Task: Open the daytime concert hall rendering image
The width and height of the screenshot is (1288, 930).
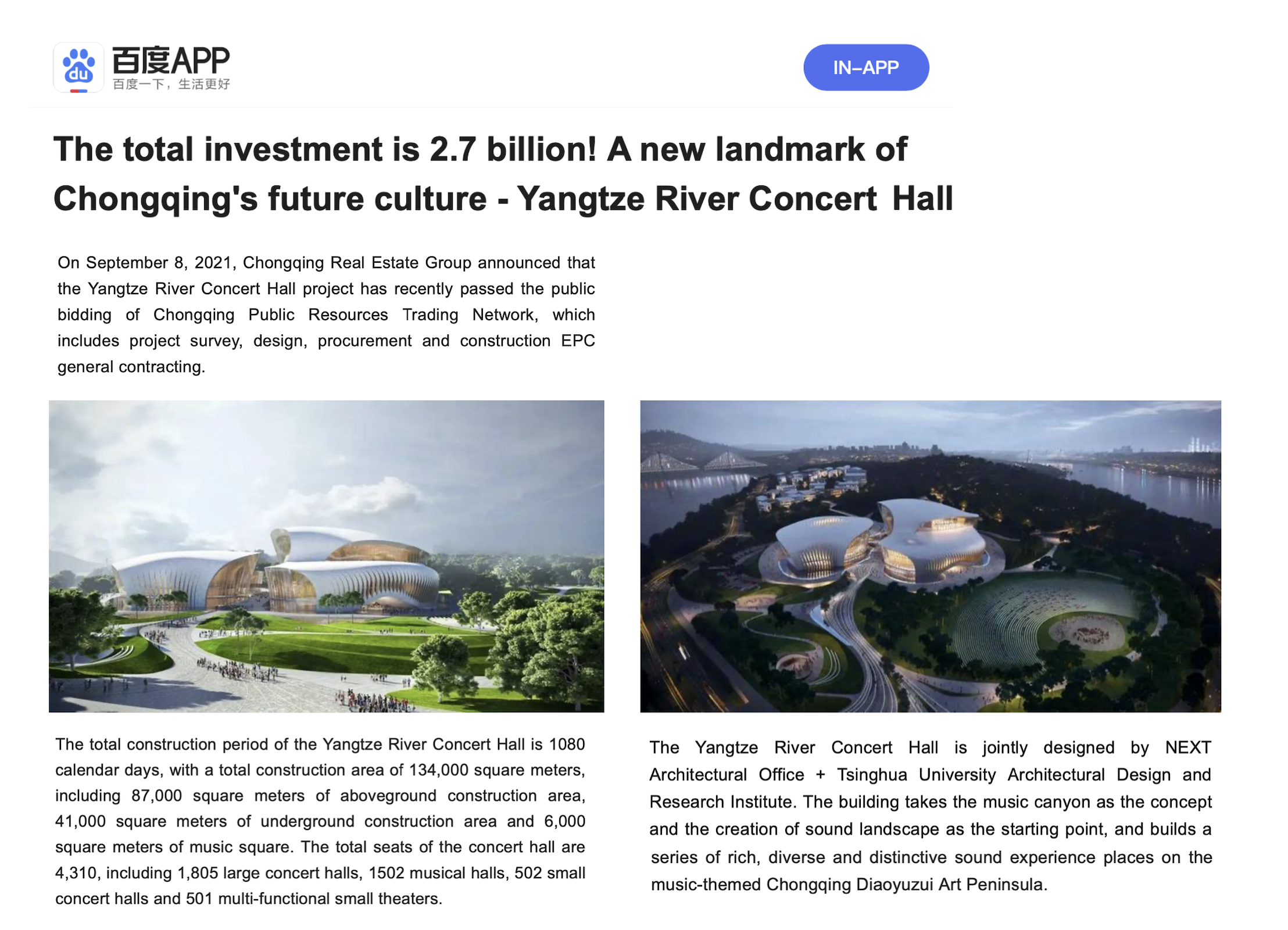Action: click(x=326, y=556)
